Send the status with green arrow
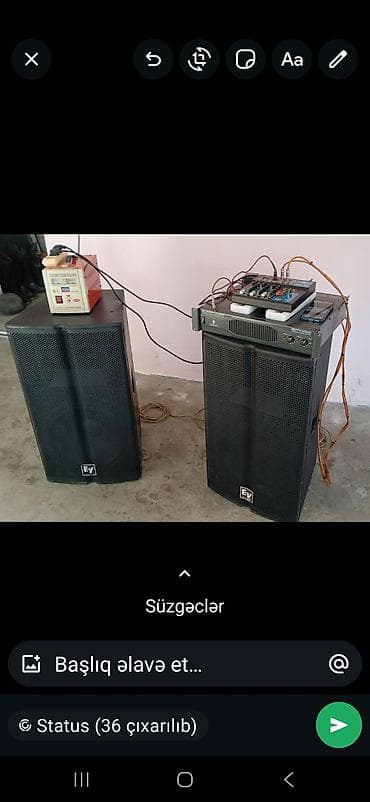 (x=339, y=725)
